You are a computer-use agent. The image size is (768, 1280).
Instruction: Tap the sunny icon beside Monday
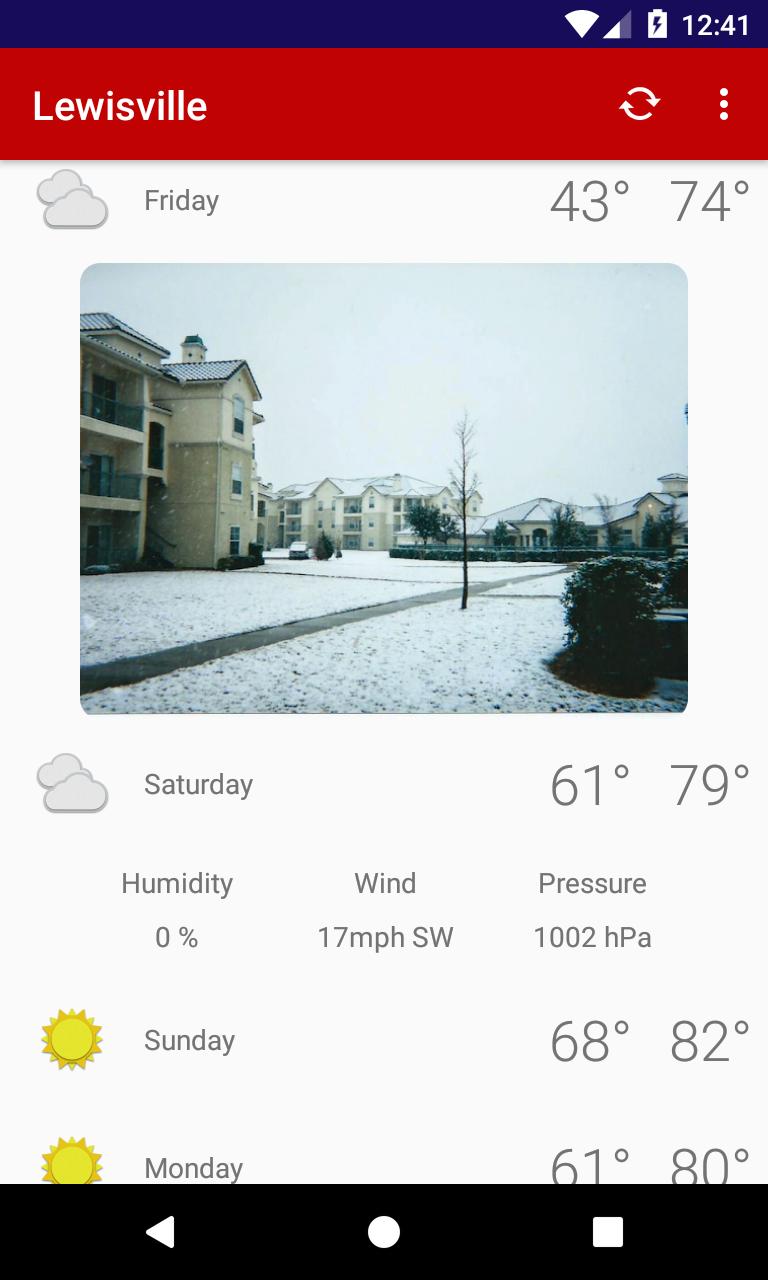pyautogui.click(x=70, y=1164)
